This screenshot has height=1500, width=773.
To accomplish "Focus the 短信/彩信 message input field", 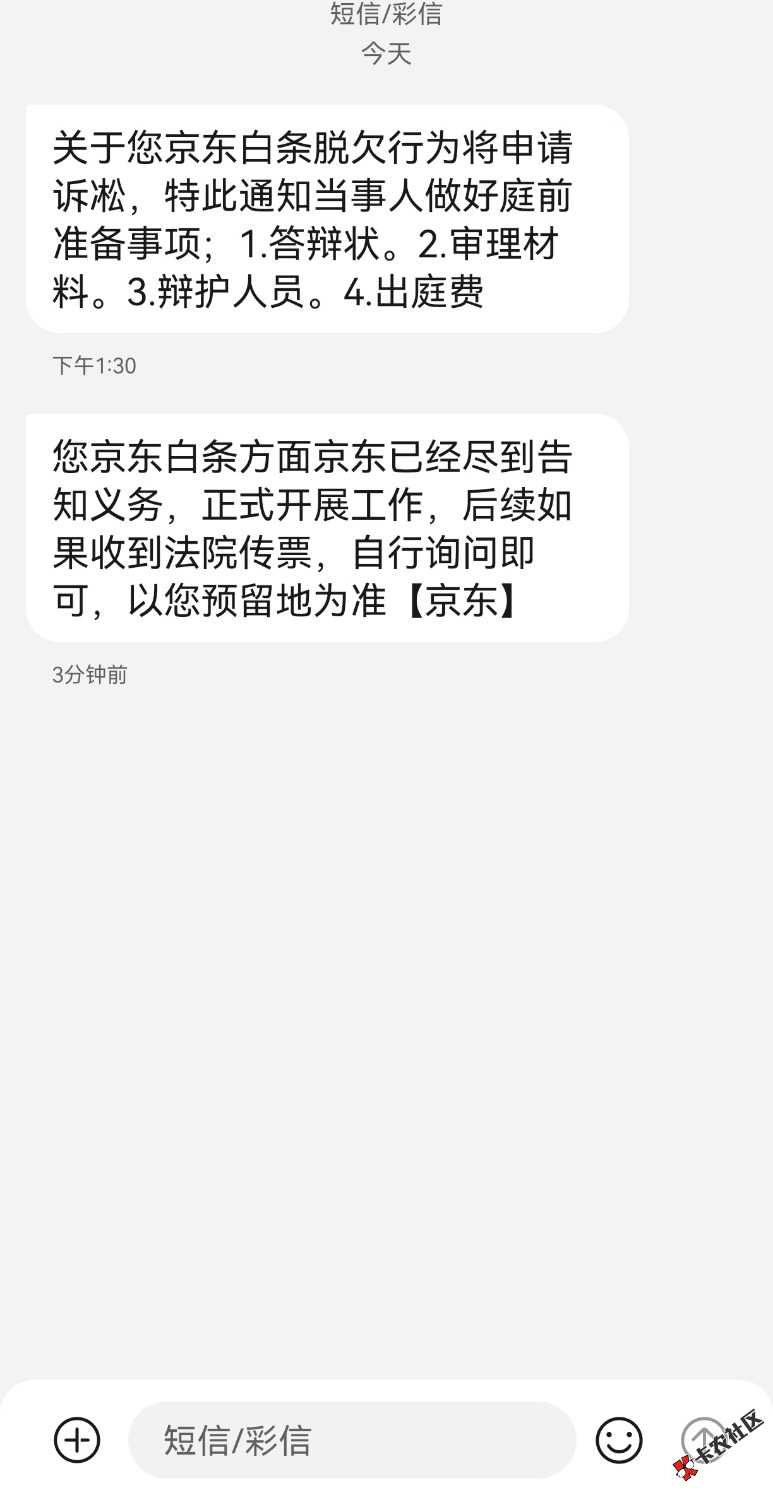I will (x=352, y=1440).
